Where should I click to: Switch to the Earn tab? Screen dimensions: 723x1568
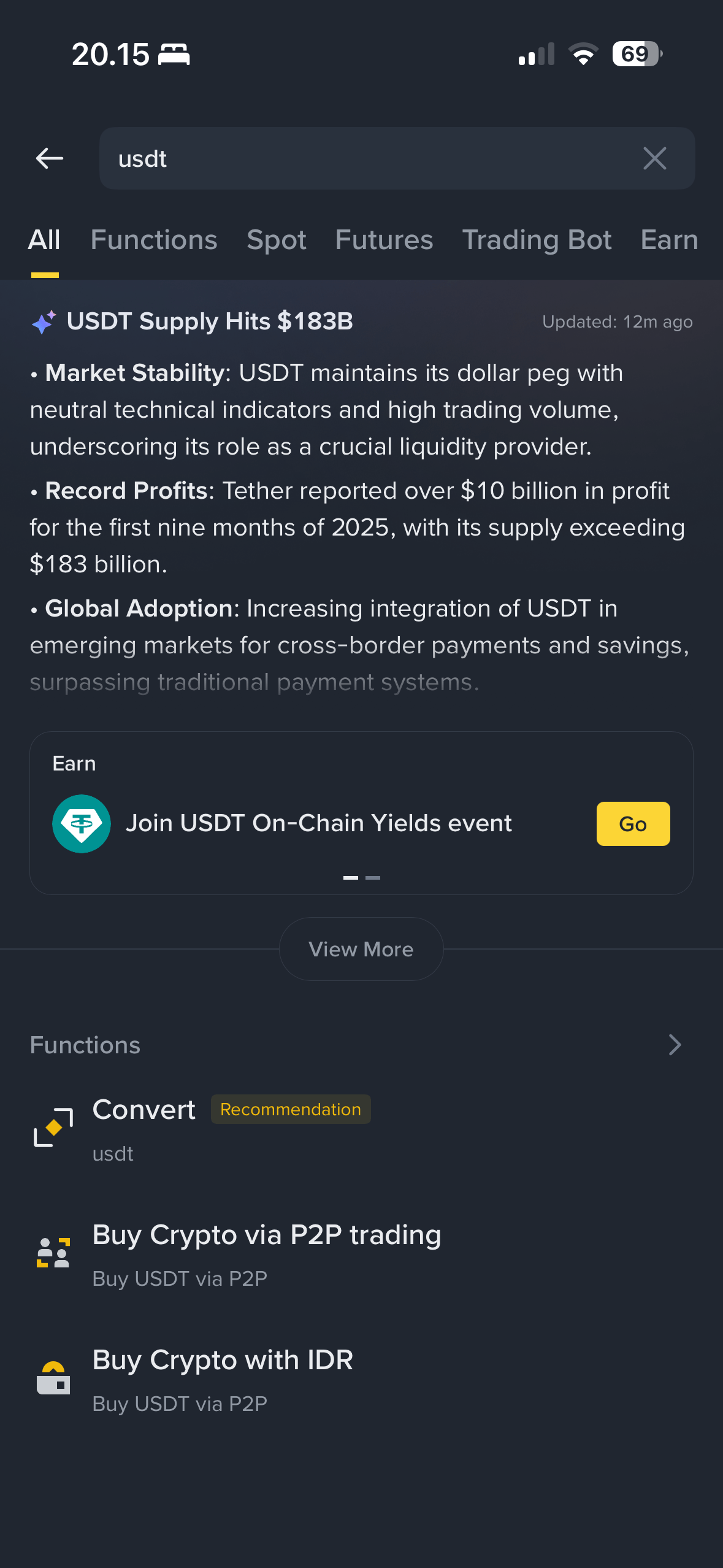[668, 240]
